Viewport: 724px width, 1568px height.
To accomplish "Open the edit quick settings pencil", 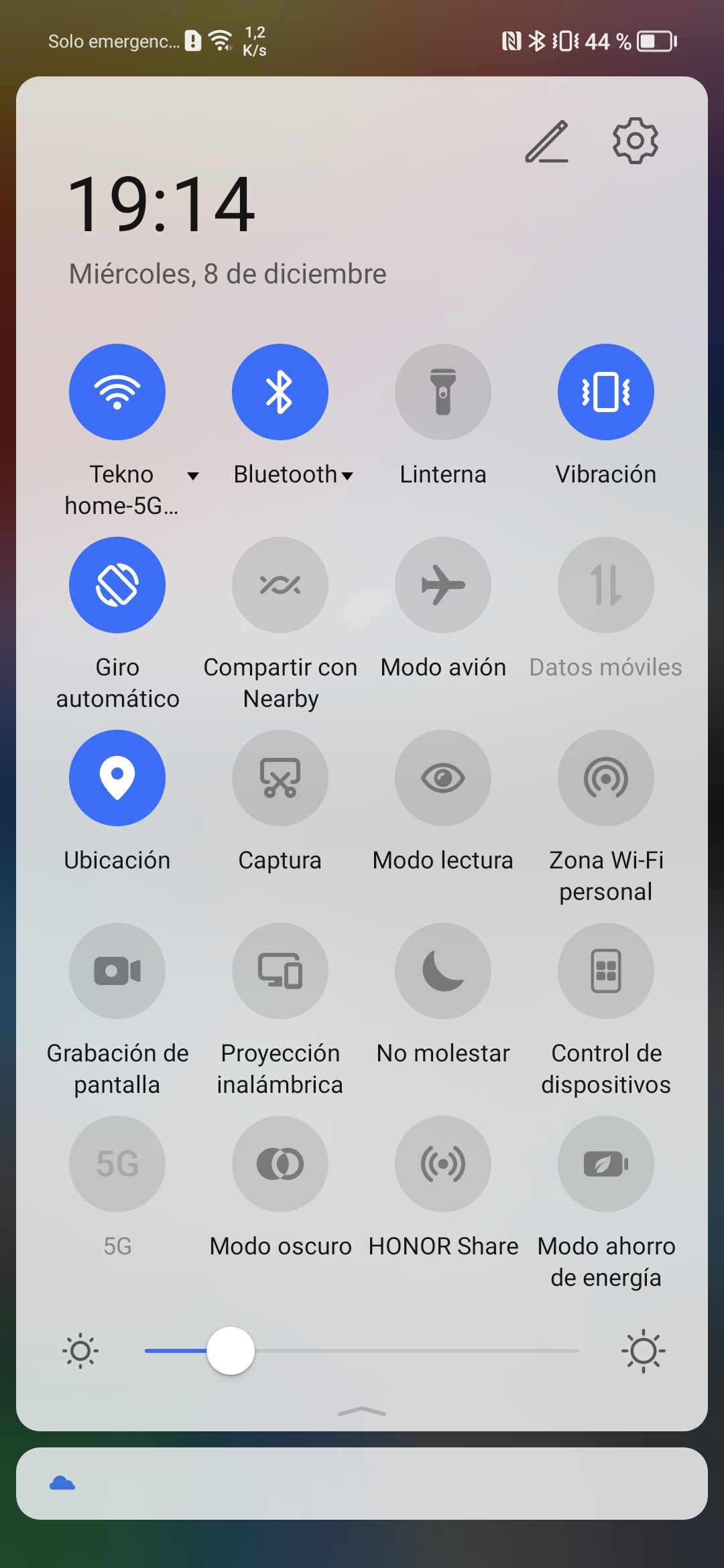I will (x=546, y=141).
